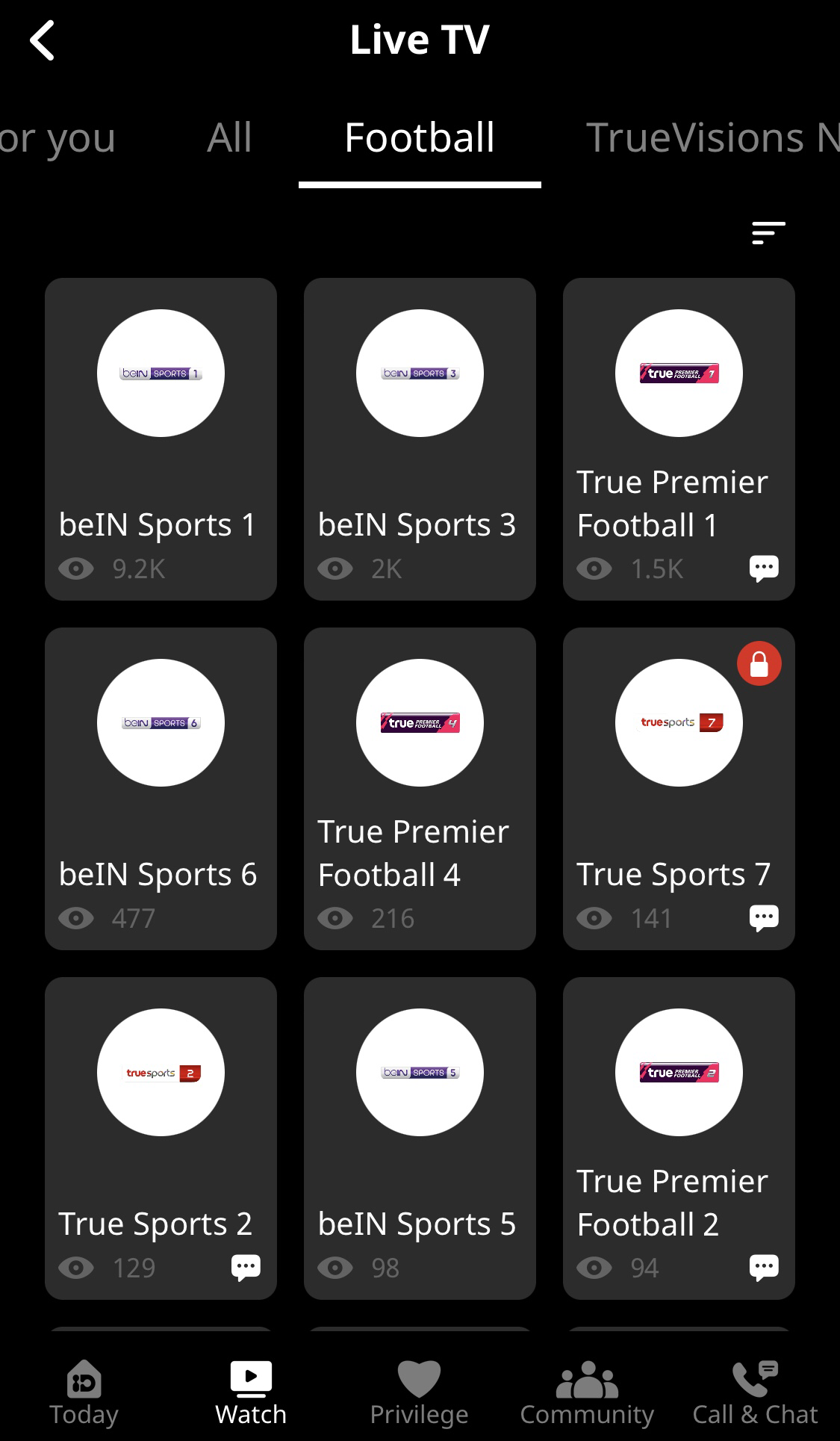Open True Premier Football 1 channel
The width and height of the screenshot is (840, 1441).
point(679,439)
